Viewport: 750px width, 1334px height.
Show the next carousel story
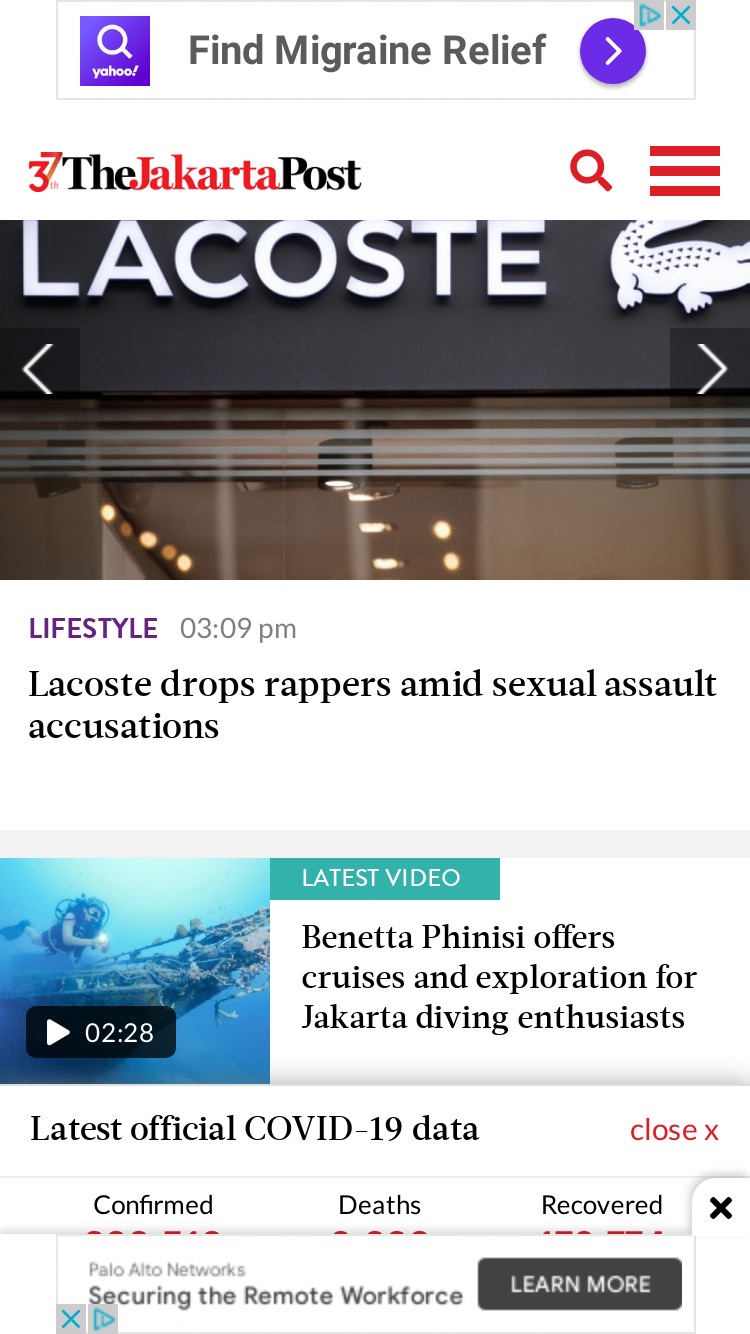click(x=710, y=369)
